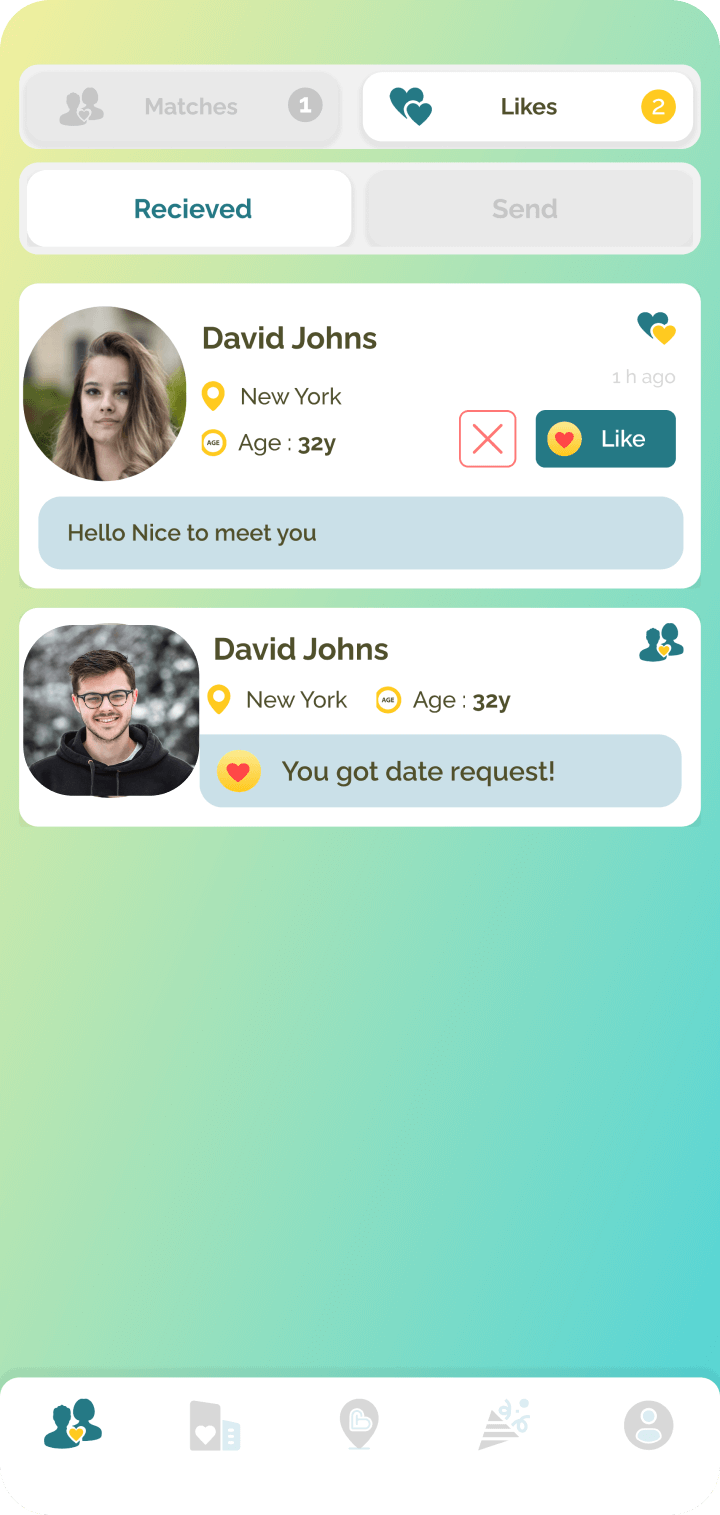Open the long-haired woman's profile photo
Screen dimensions: 720x1515
point(104,393)
